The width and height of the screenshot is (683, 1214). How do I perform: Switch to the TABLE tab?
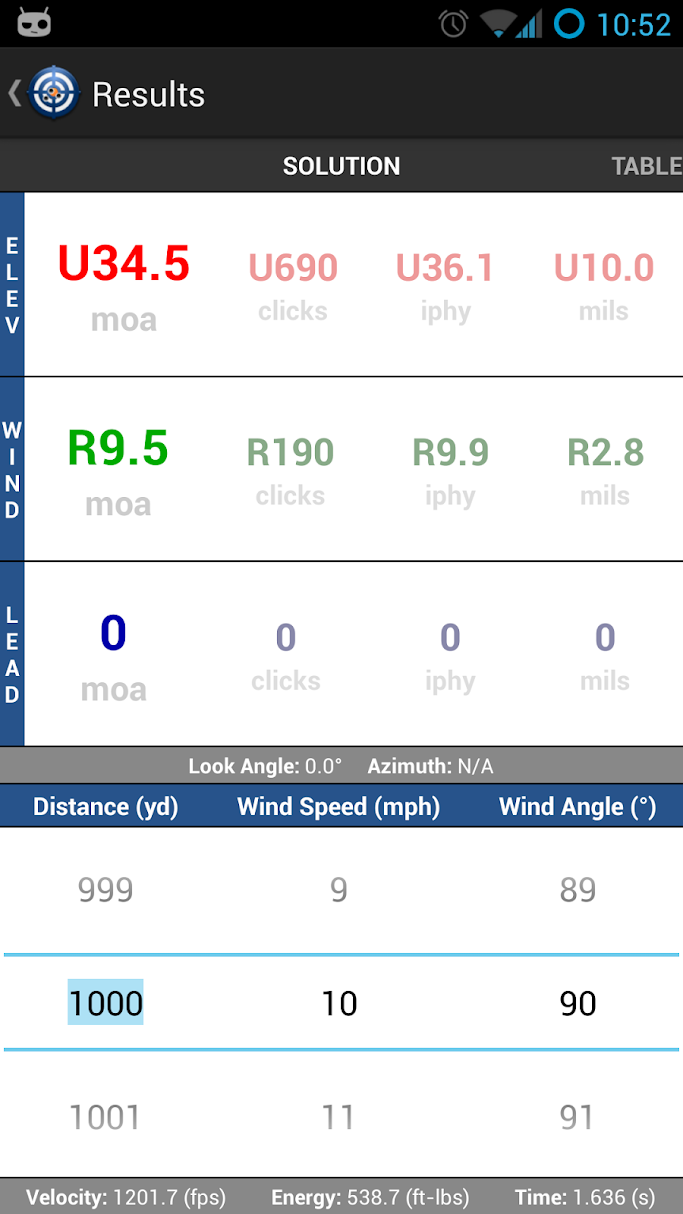[647, 166]
